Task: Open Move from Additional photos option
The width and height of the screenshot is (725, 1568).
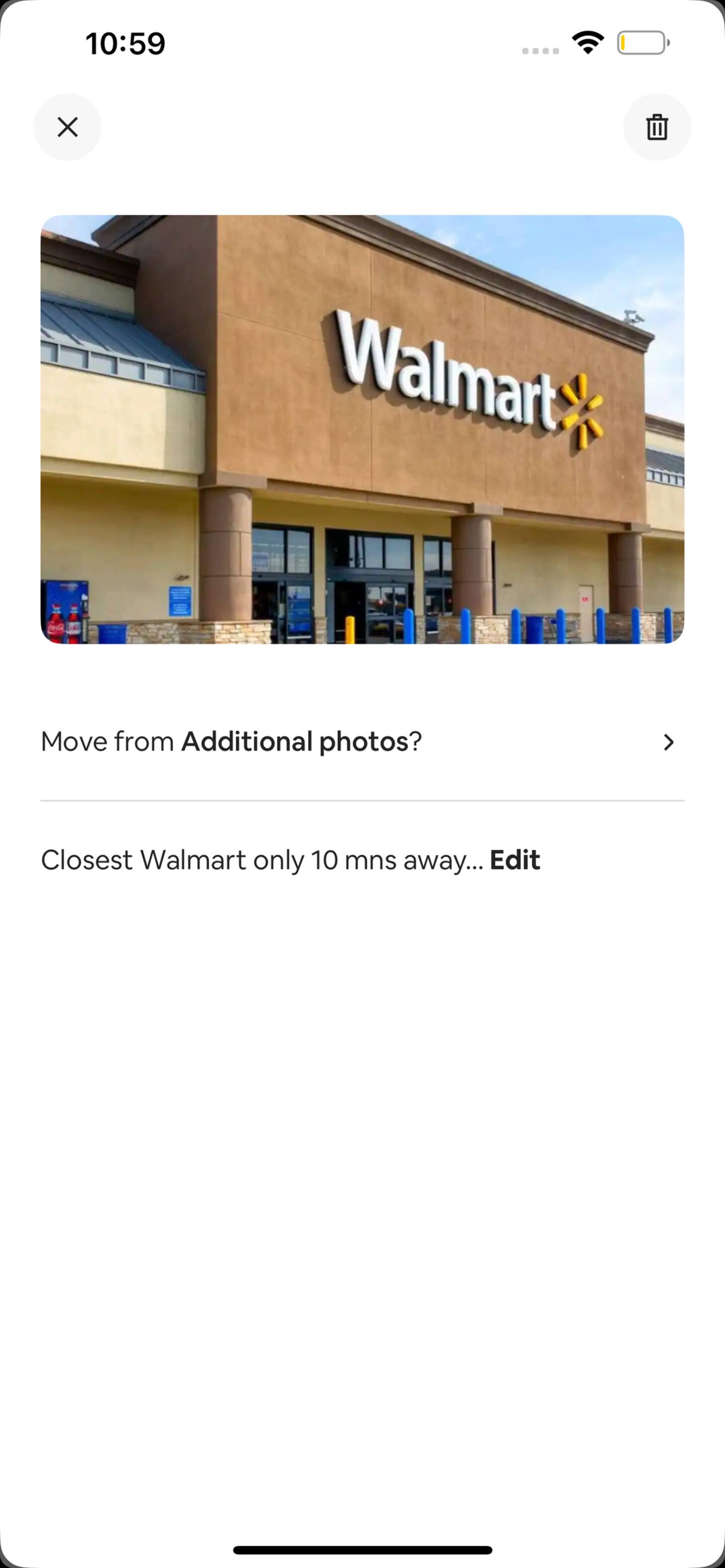Action: coord(362,741)
